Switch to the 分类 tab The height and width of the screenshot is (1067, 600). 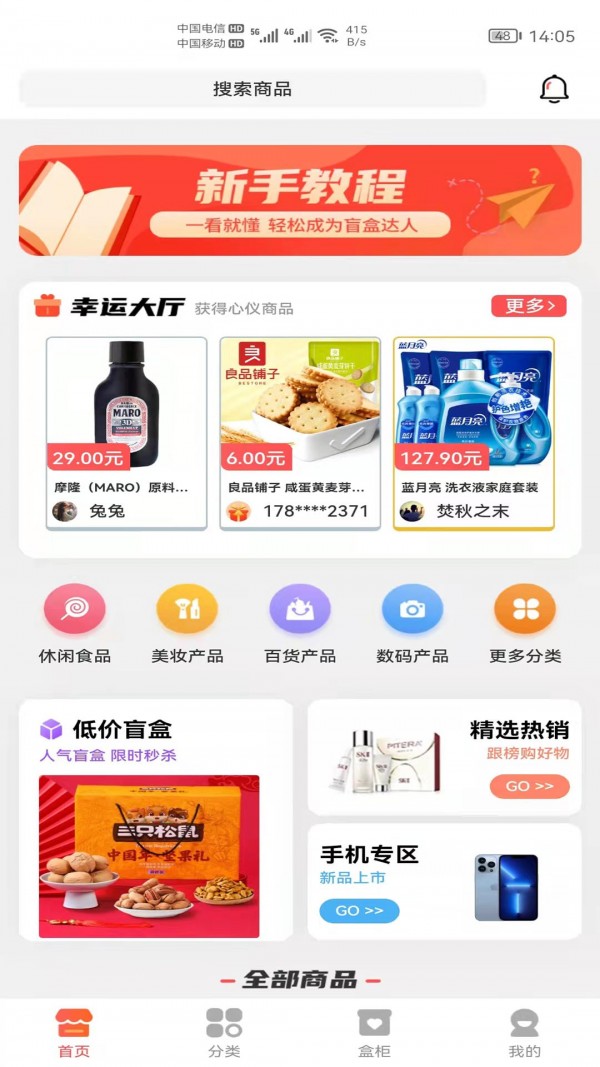point(224,1033)
